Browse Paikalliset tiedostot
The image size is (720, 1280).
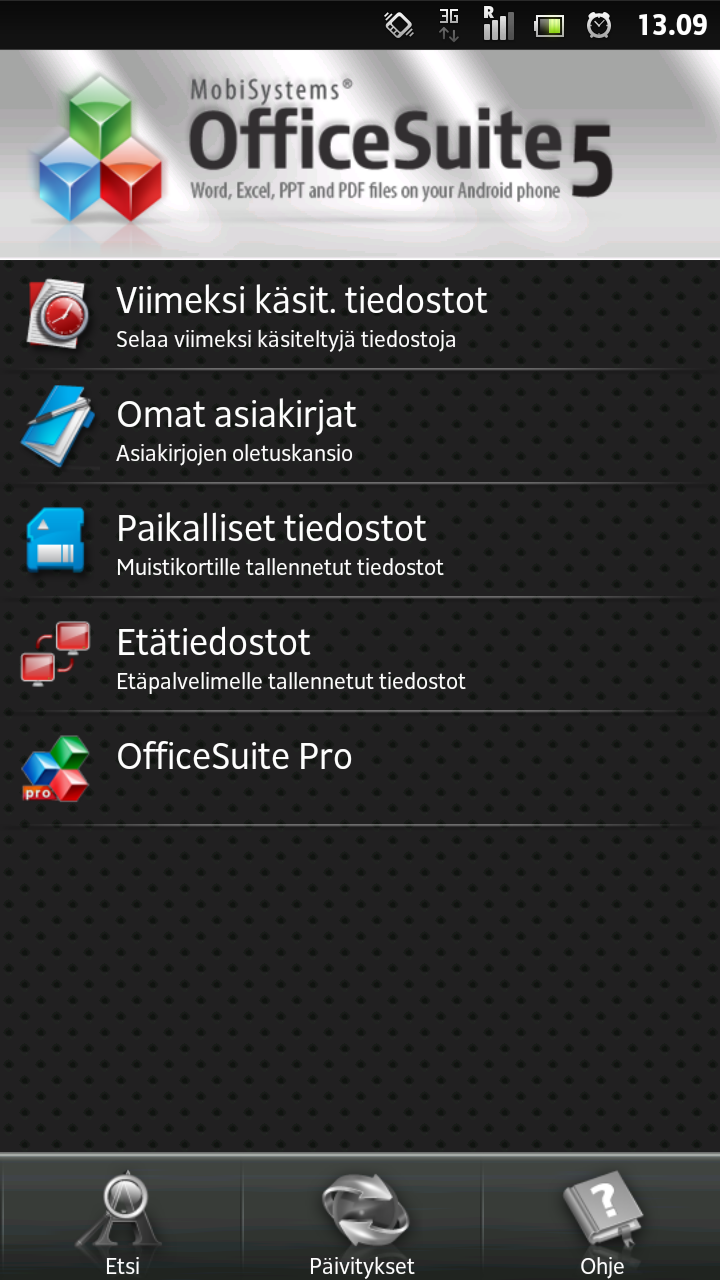click(x=360, y=542)
